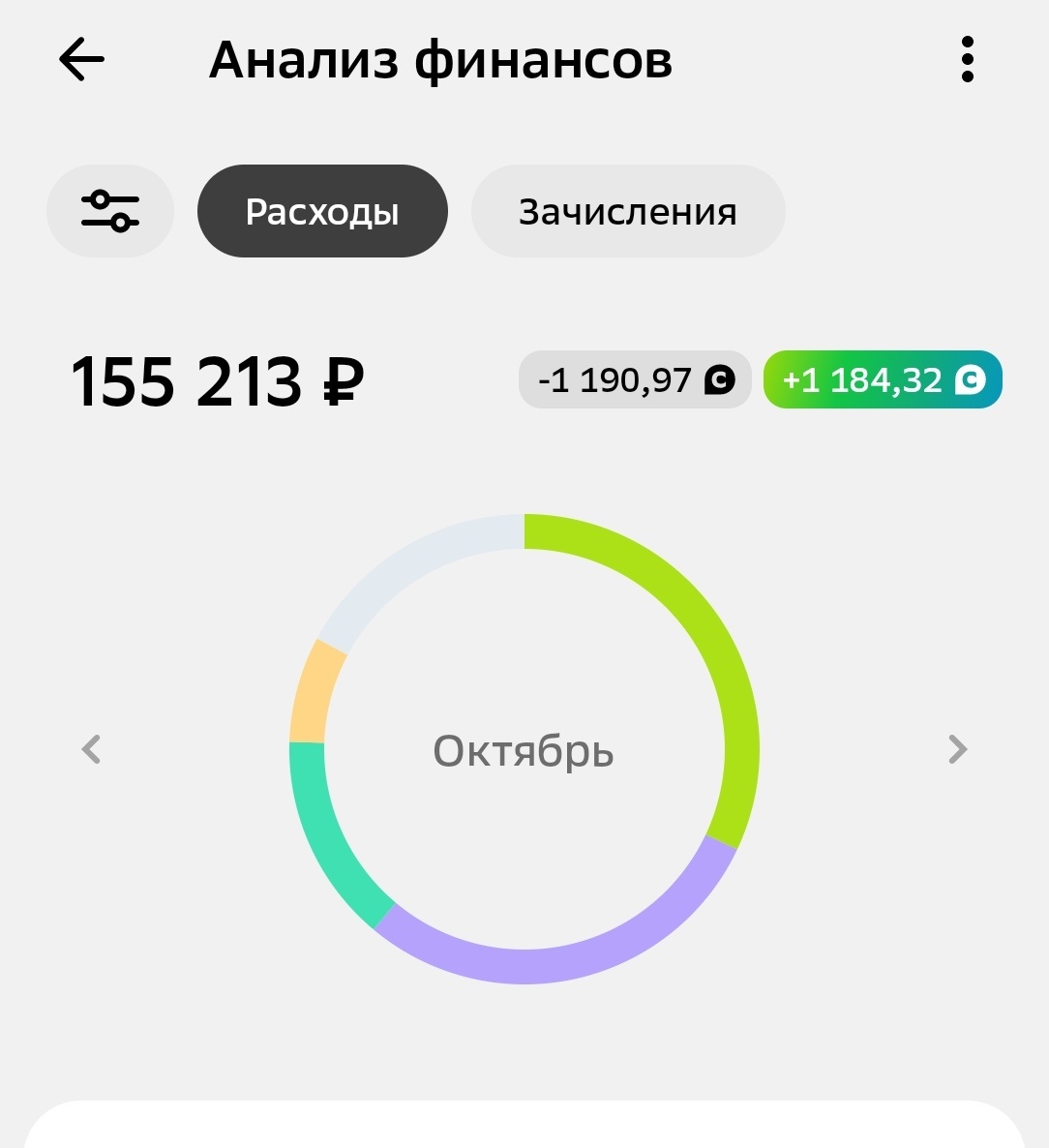Open the three-dot overflow menu

pyautogui.click(x=966, y=58)
